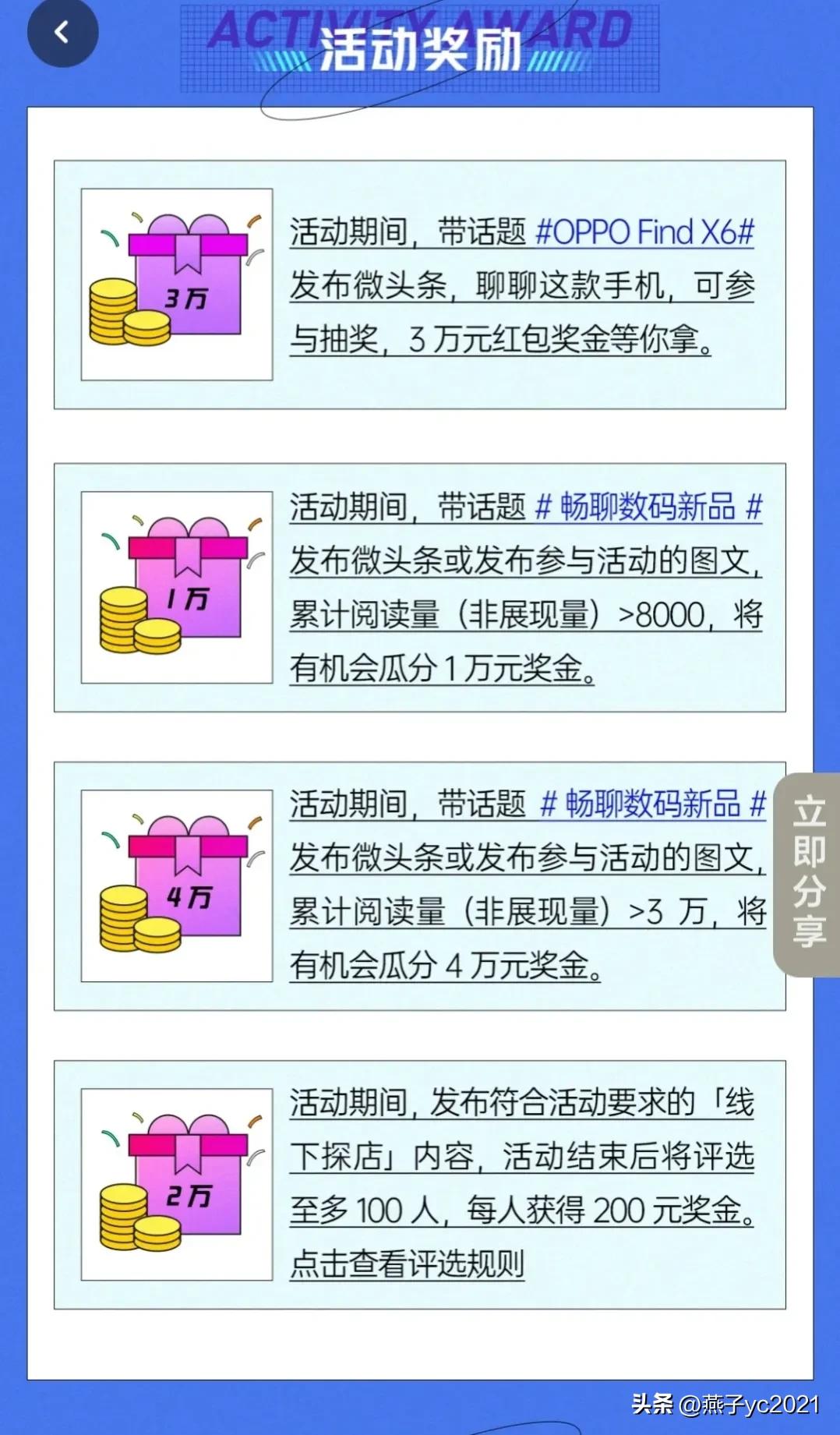Open 点击查看评选规则 link
The width and height of the screenshot is (840, 1435).
407,1264
